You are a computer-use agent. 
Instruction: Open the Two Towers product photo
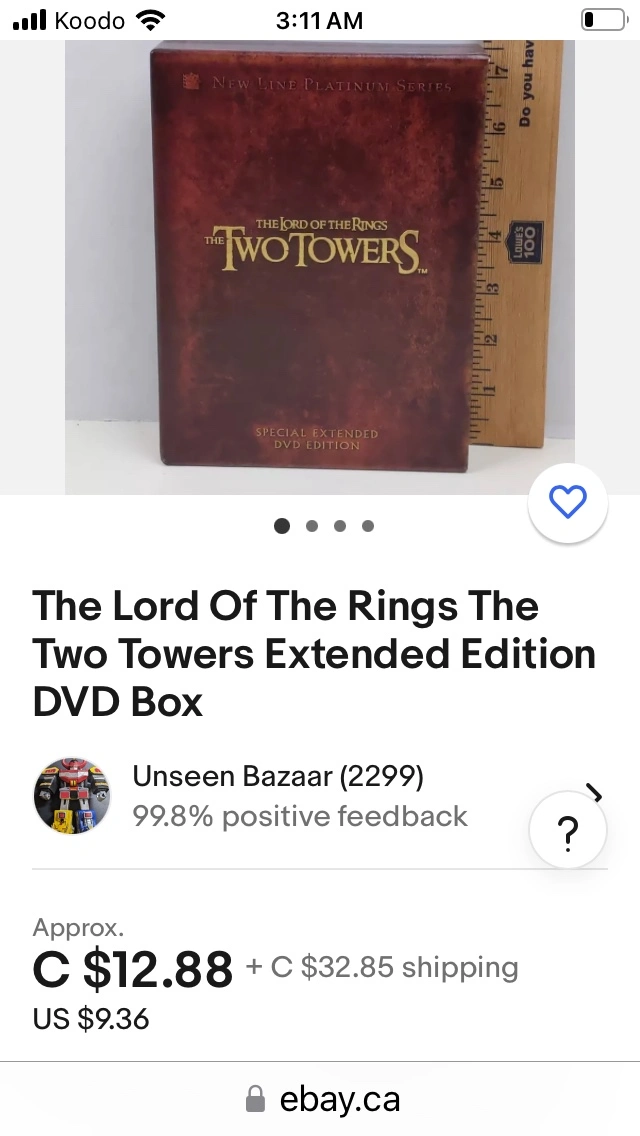click(318, 265)
